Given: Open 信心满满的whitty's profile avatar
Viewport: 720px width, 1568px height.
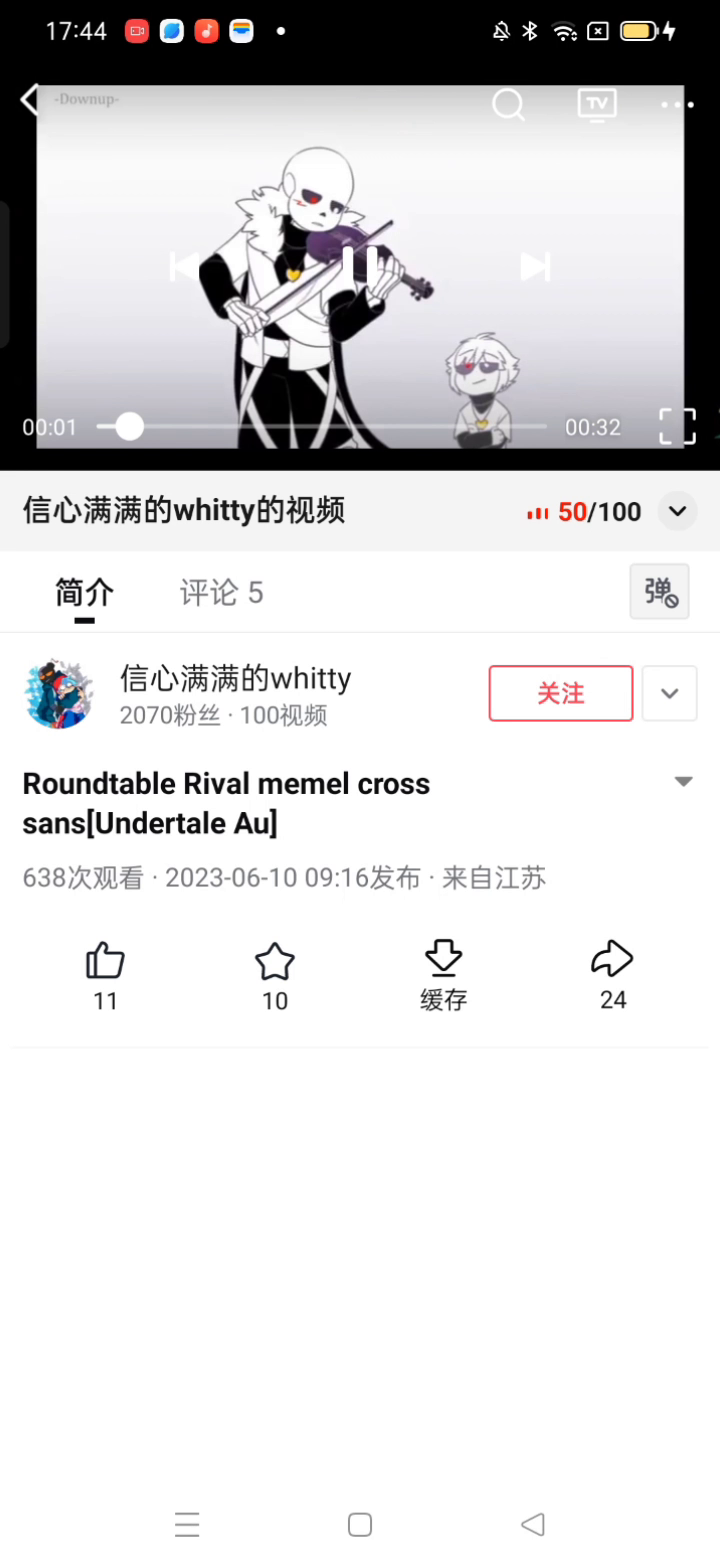Looking at the screenshot, I should [59, 693].
